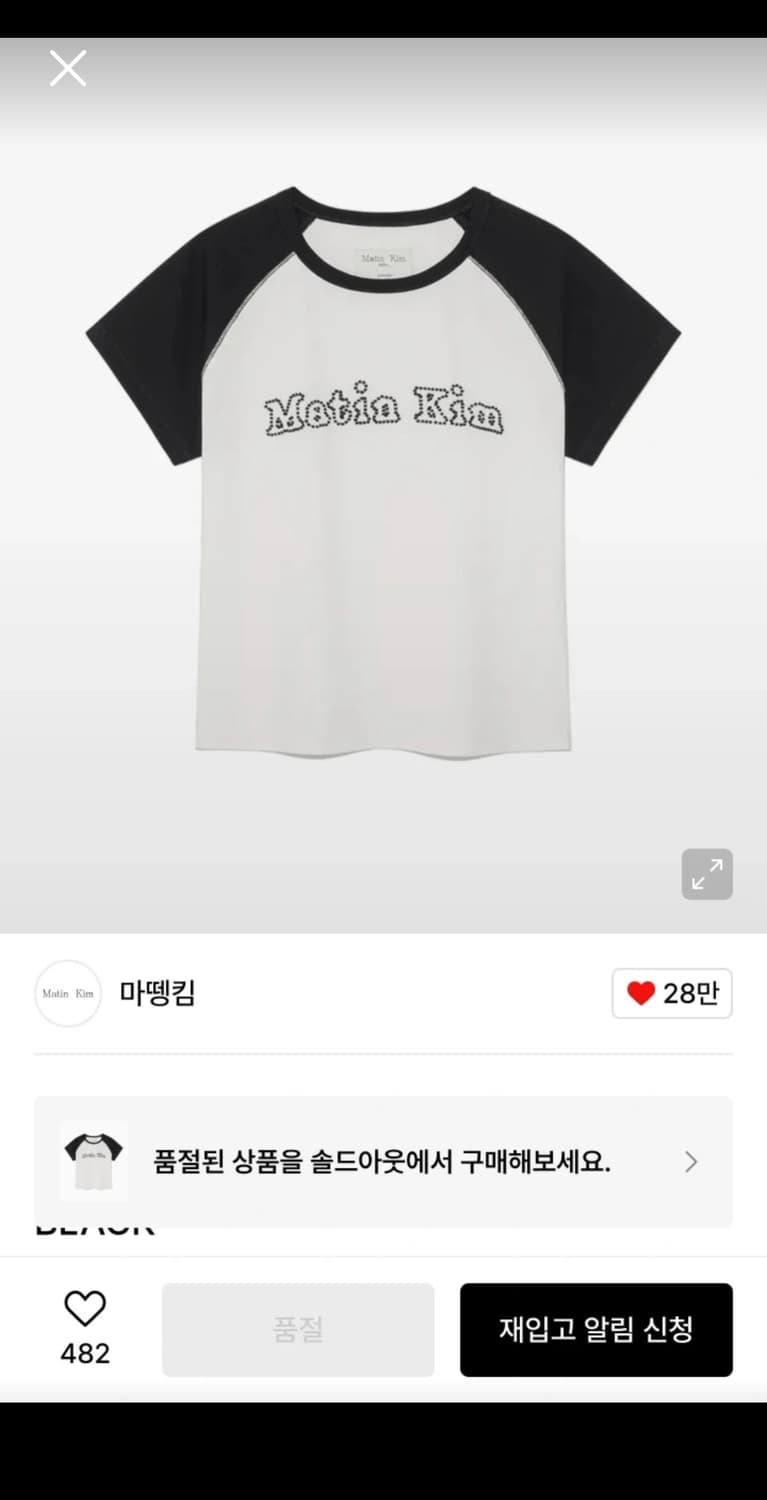
Task: Tap the fullscreen expand icon on the image
Action: click(708, 874)
